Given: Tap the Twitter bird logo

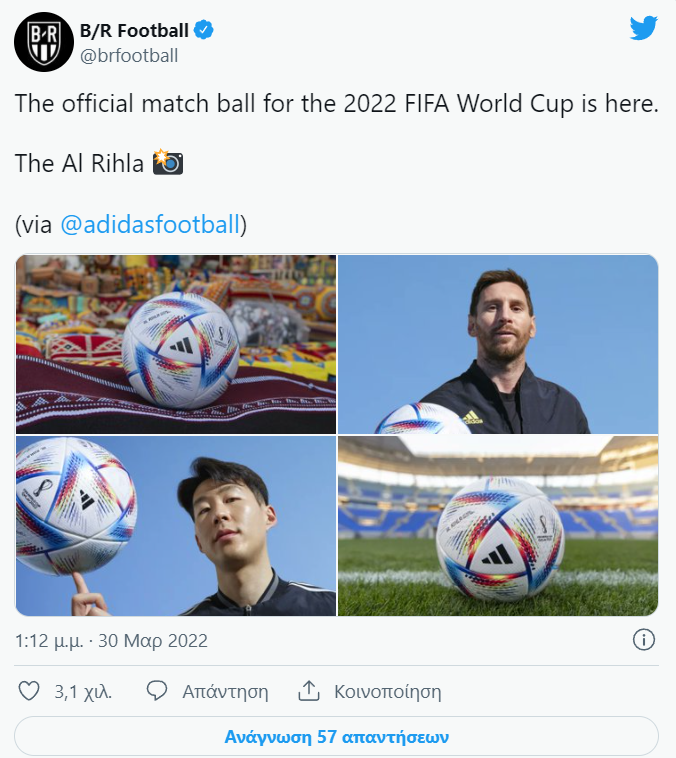Looking at the screenshot, I should click(x=644, y=28).
